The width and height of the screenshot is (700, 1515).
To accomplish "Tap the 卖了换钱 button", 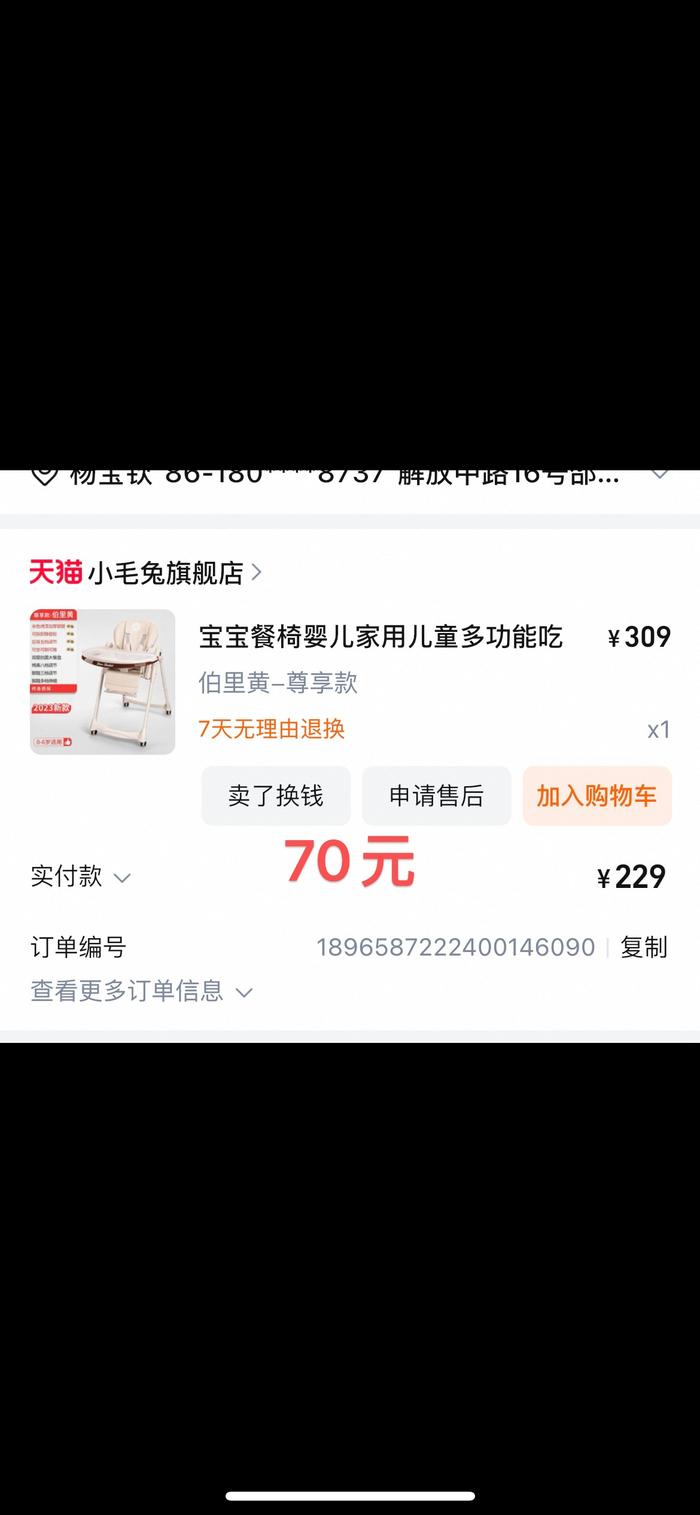I will point(276,796).
